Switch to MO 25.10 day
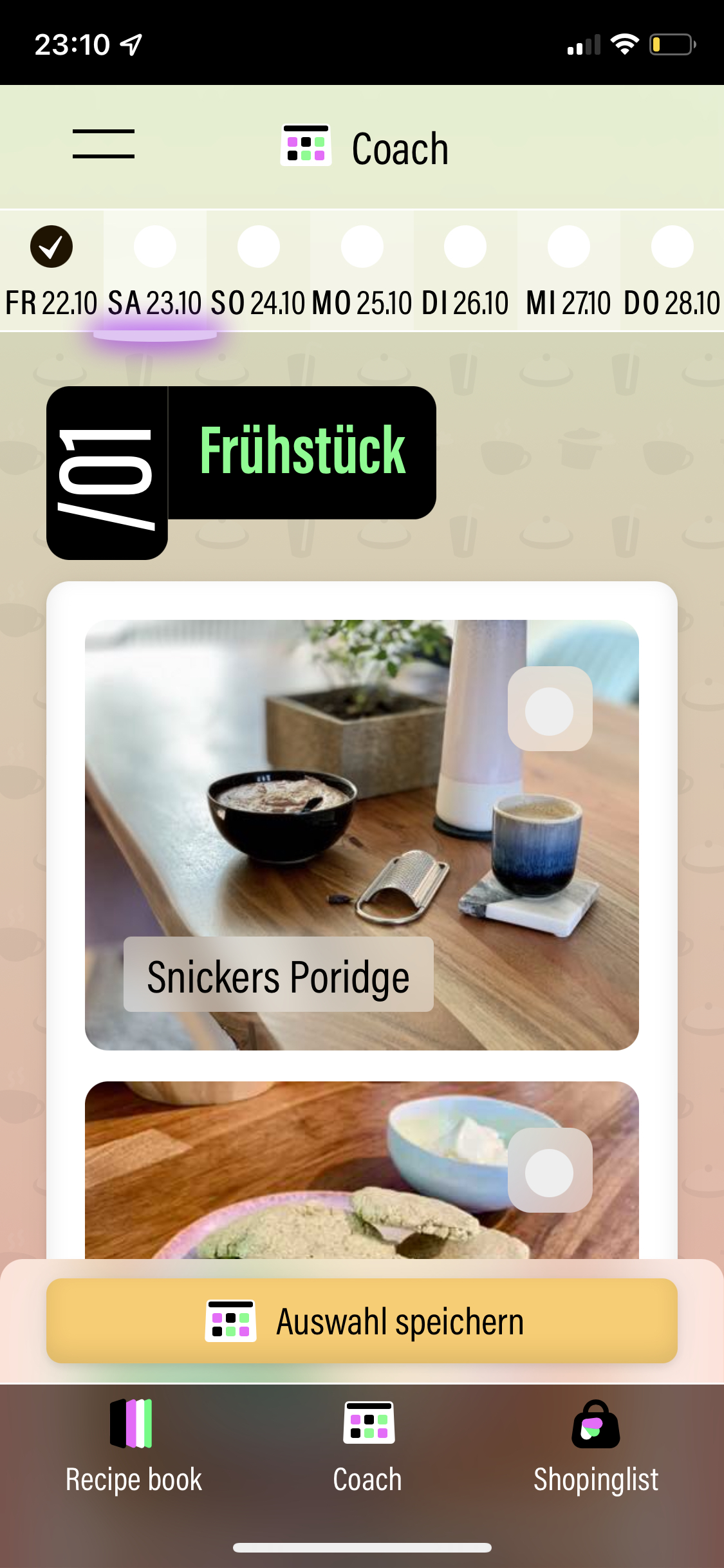This screenshot has height=1568, width=724. (x=362, y=270)
